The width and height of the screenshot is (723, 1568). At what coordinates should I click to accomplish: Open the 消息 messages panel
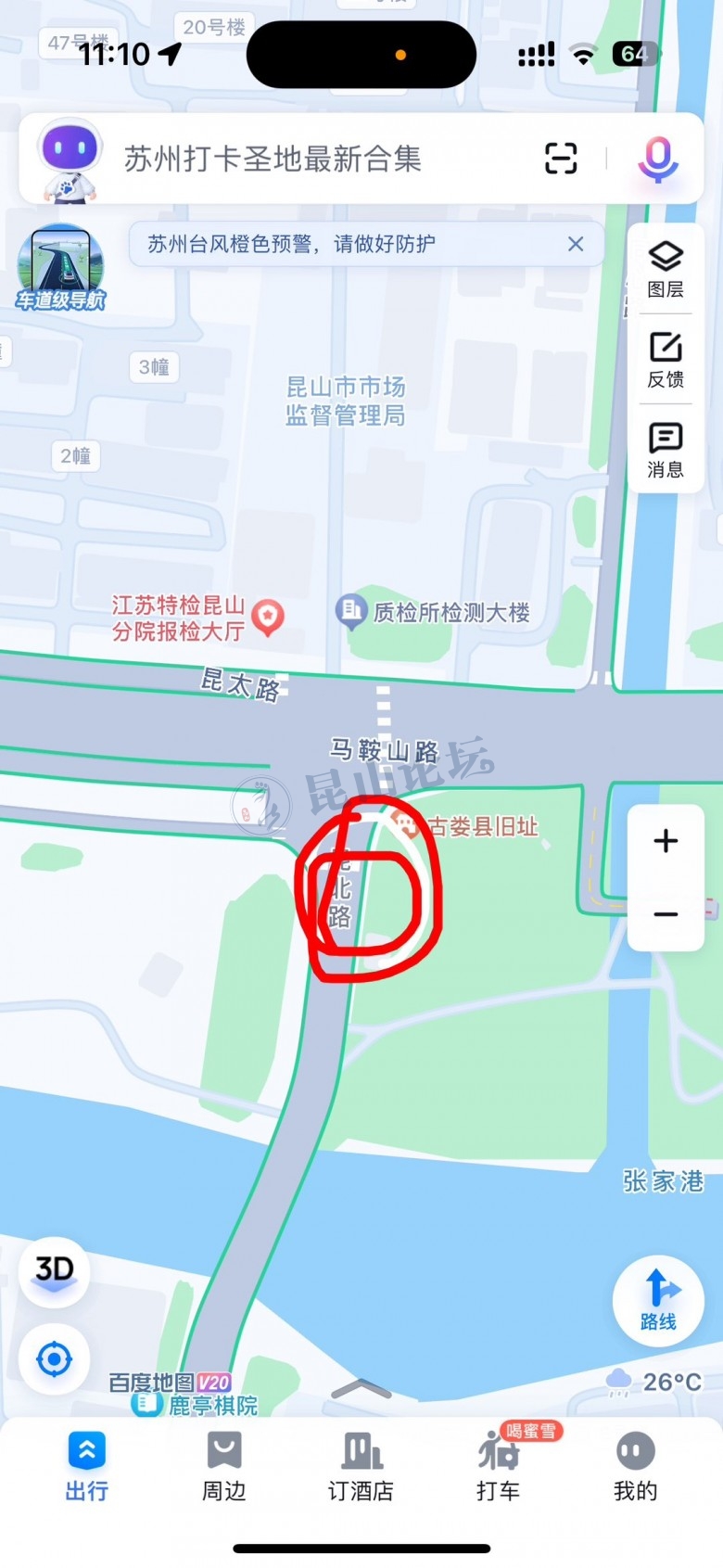666,450
